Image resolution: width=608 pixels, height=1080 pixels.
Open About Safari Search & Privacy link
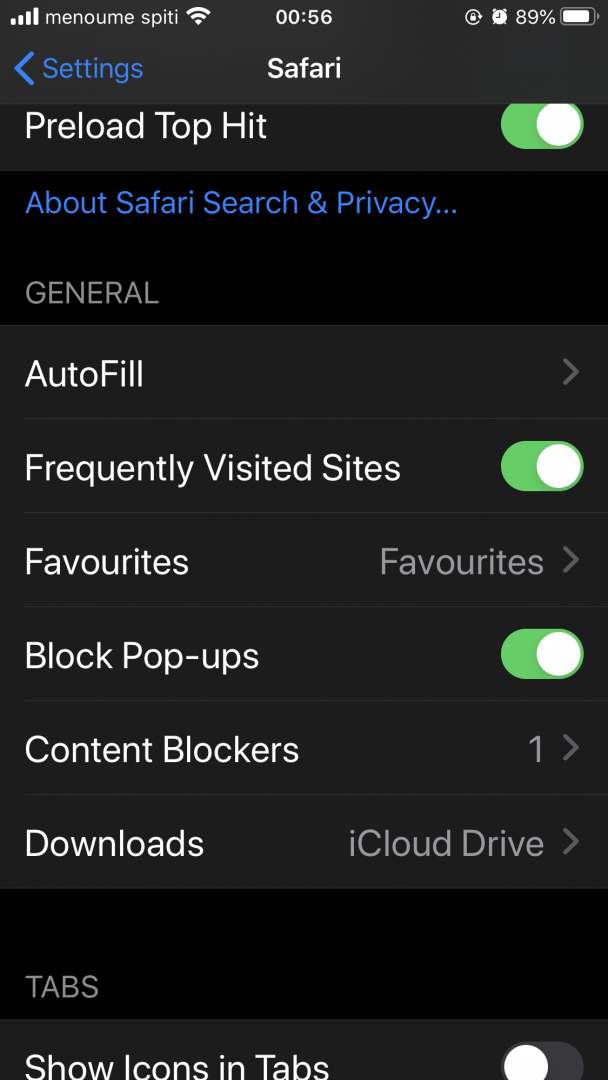241,203
